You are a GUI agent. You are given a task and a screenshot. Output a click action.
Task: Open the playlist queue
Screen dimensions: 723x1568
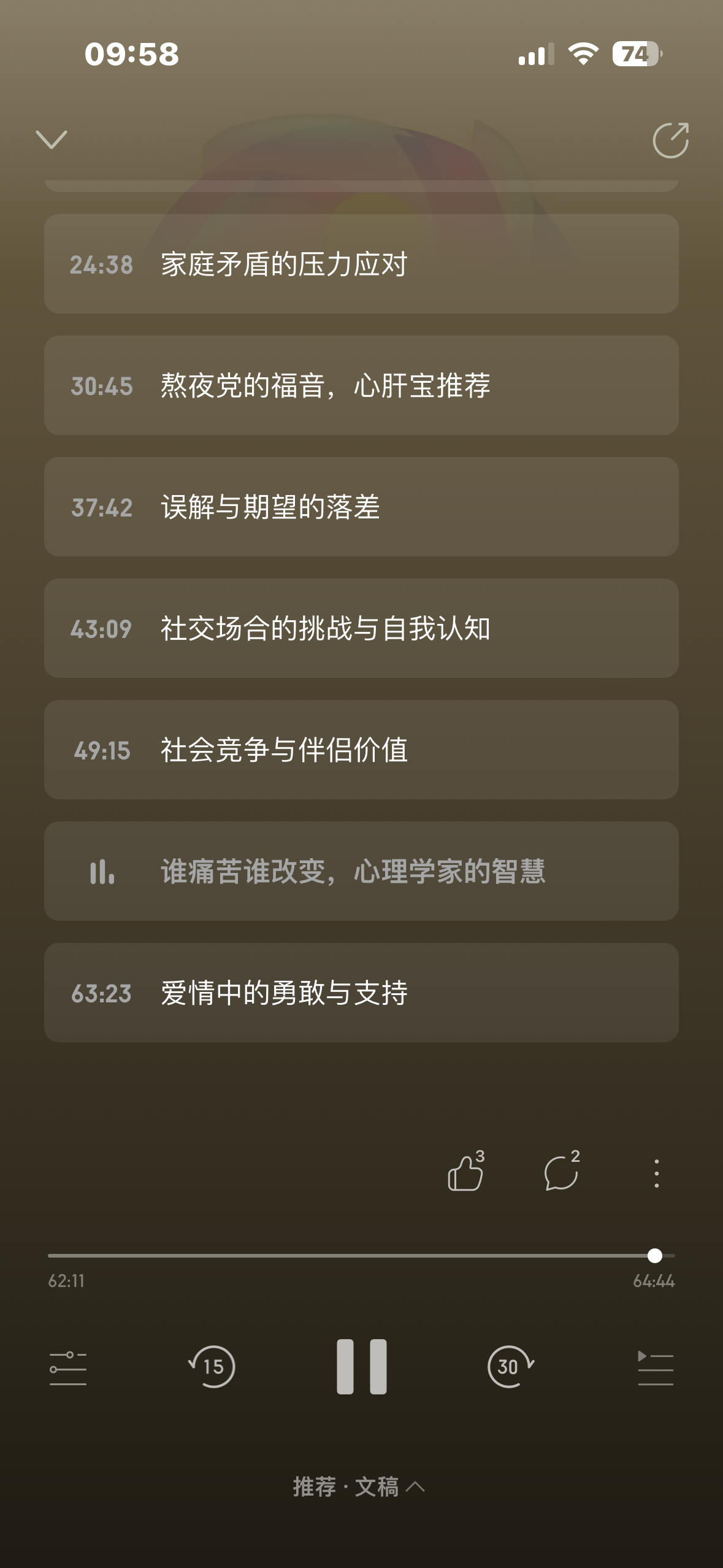pyautogui.click(x=655, y=1367)
